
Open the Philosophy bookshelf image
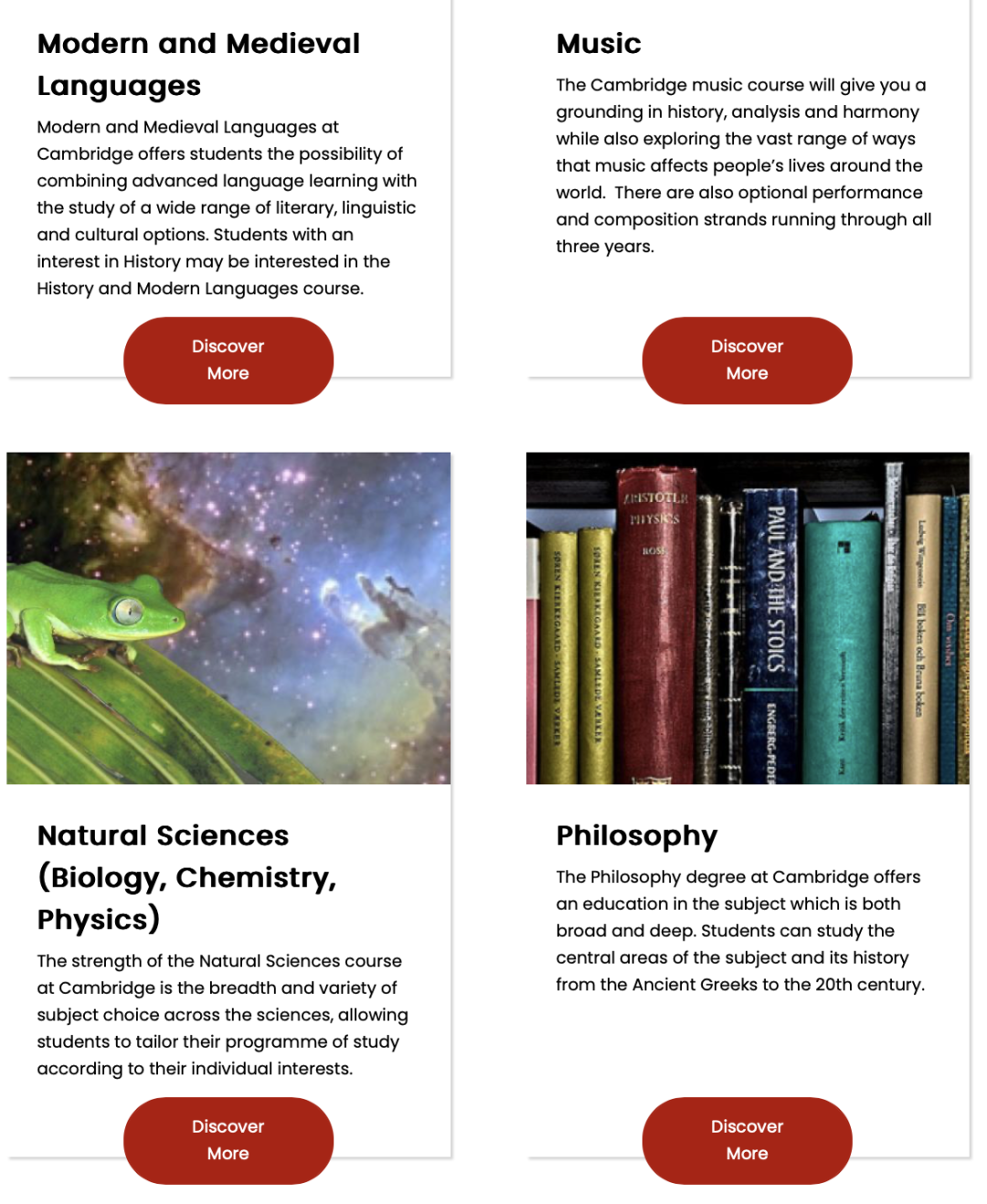pos(747,618)
